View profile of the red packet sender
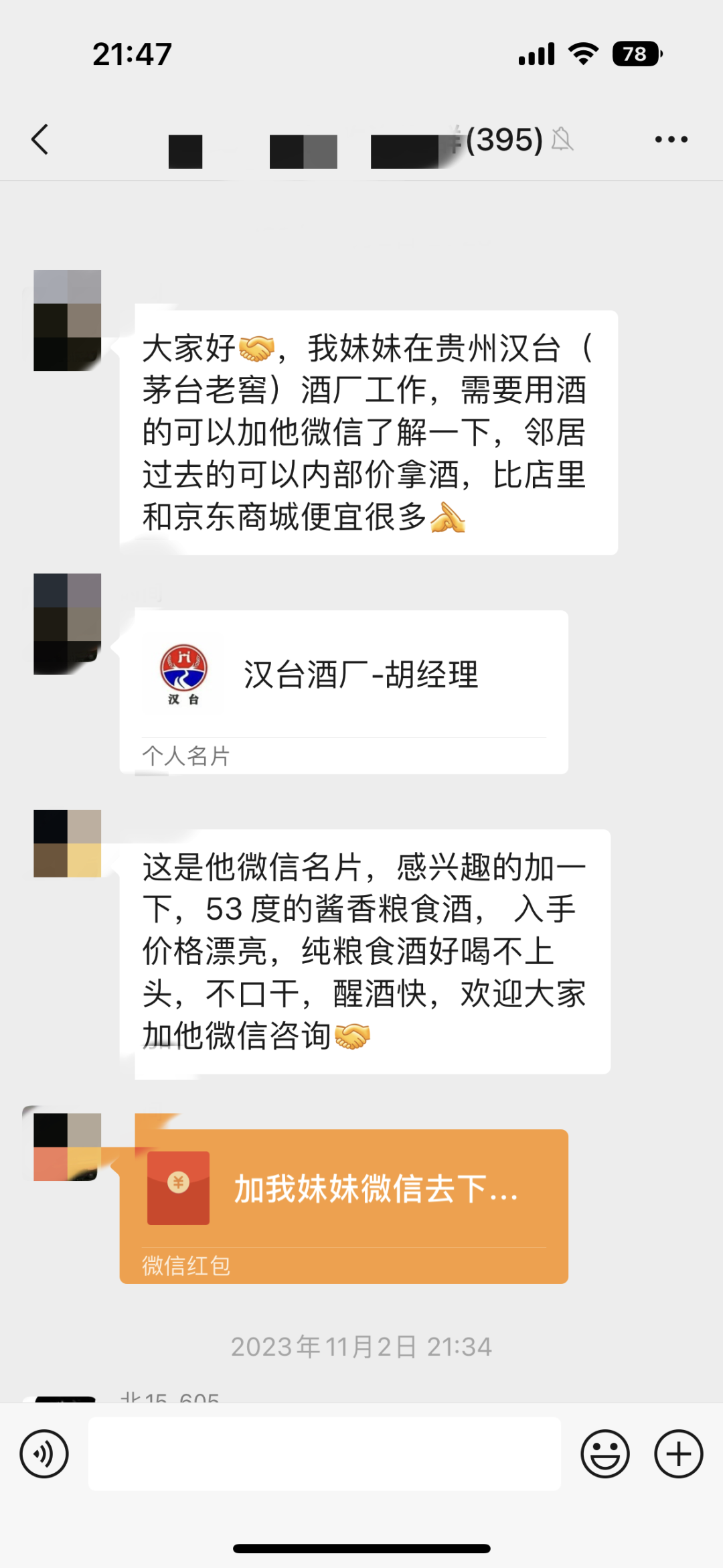This screenshot has height=1568, width=723. (x=67, y=1147)
